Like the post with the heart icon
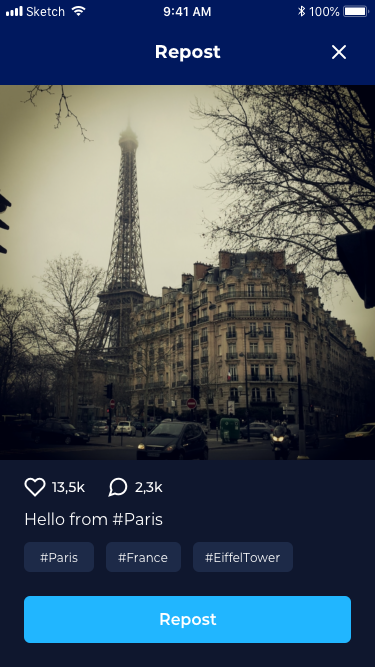375x667 pixels. click(35, 487)
